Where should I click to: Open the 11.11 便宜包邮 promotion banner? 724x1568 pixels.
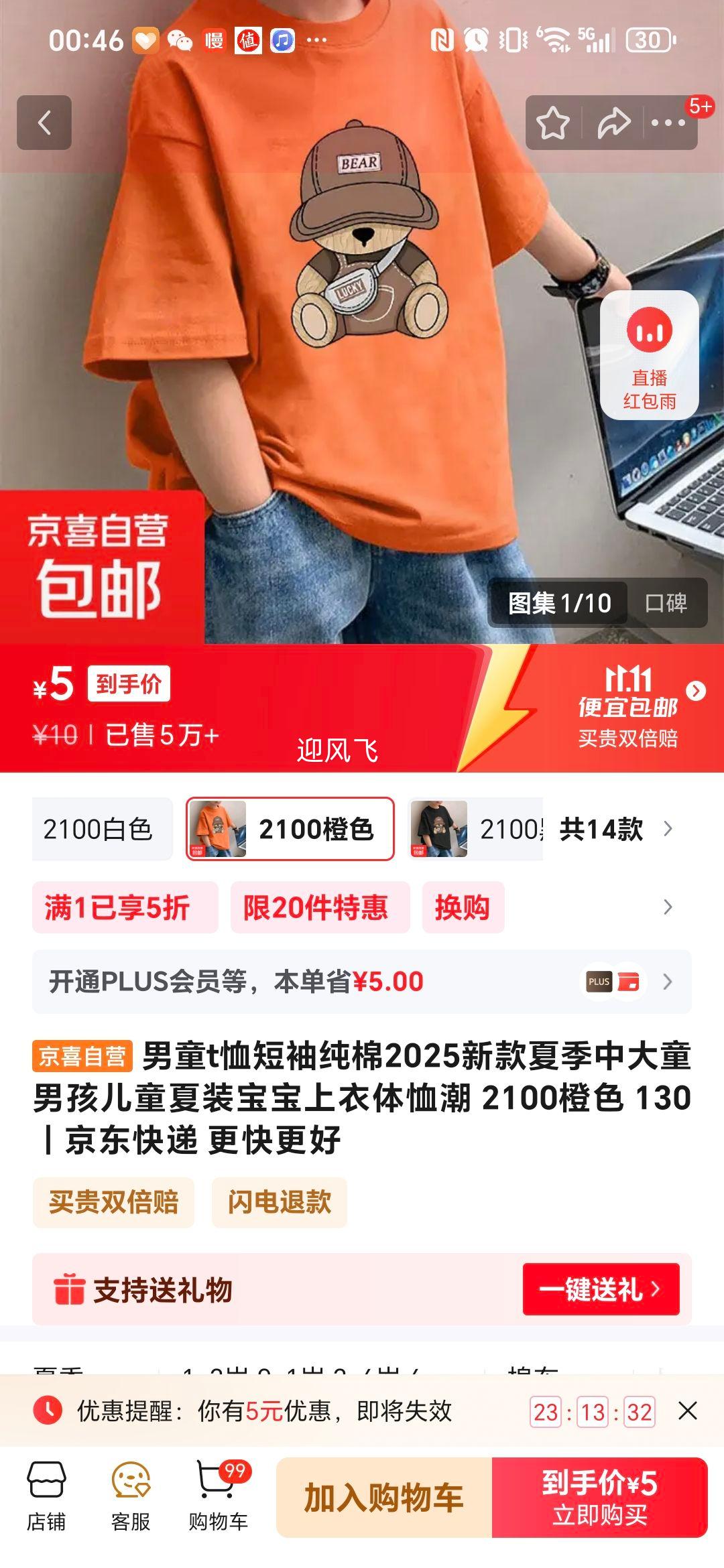tap(630, 708)
